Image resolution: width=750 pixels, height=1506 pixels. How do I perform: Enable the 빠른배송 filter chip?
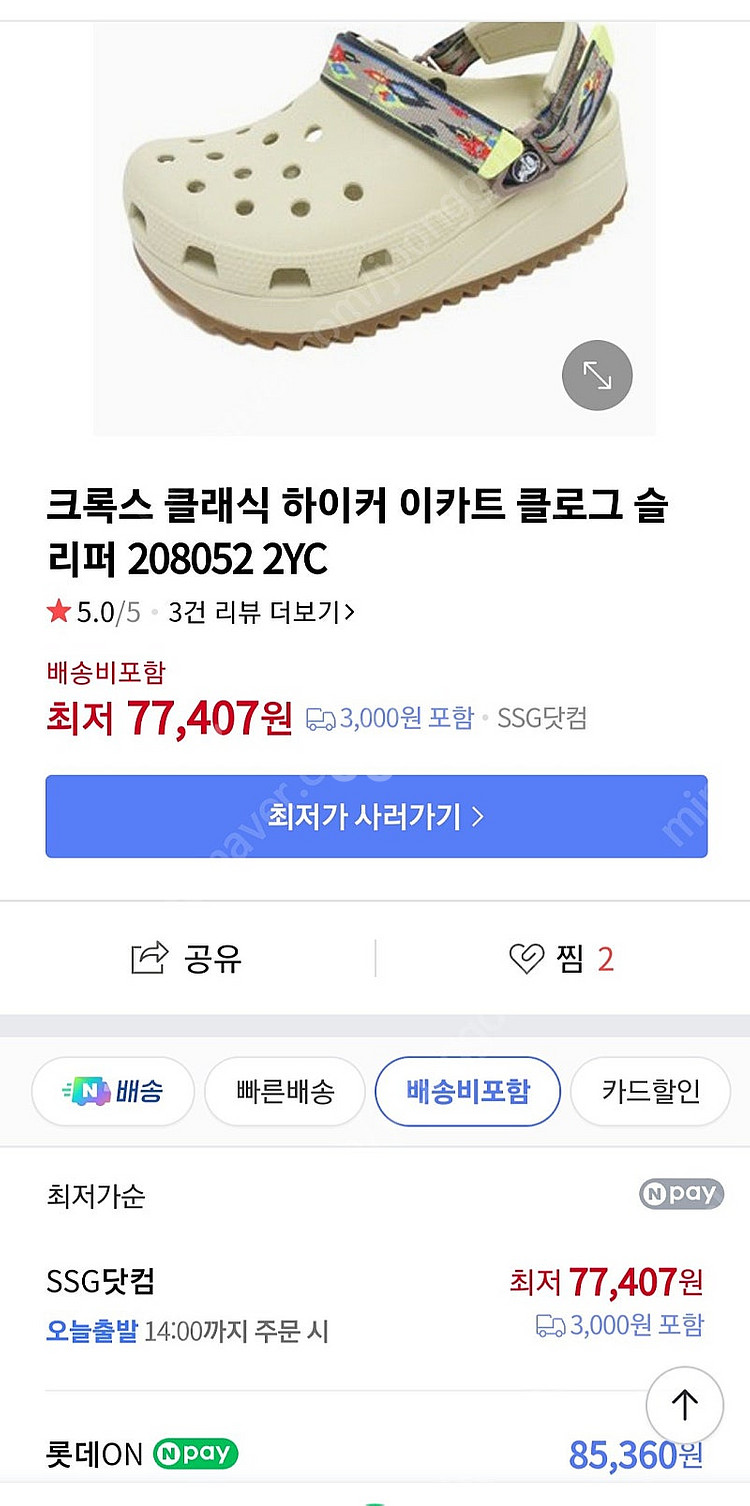(x=284, y=1091)
